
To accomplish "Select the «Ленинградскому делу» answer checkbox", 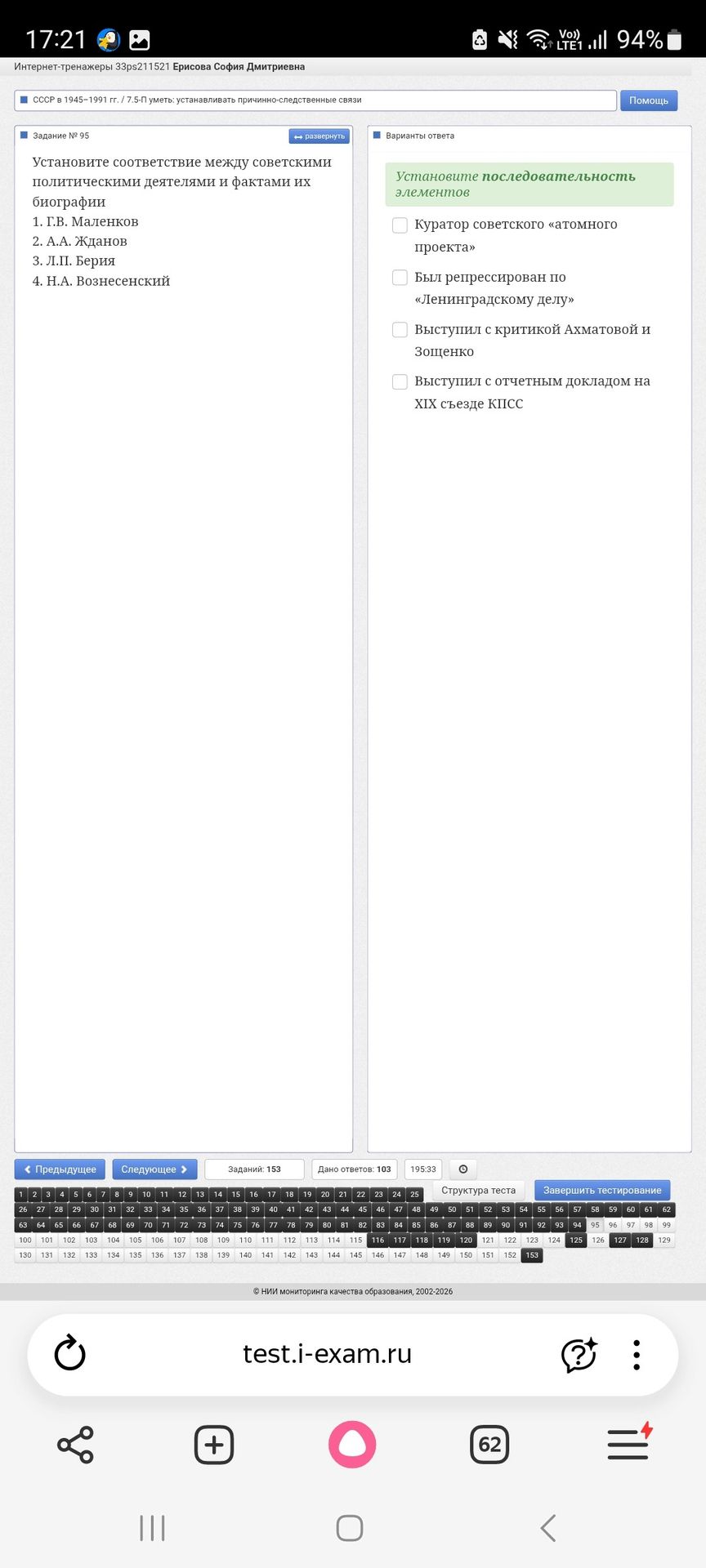I will [400, 278].
